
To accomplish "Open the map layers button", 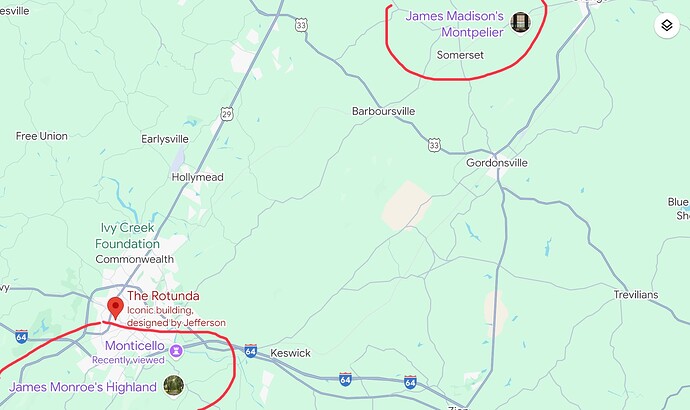I will [x=667, y=26].
